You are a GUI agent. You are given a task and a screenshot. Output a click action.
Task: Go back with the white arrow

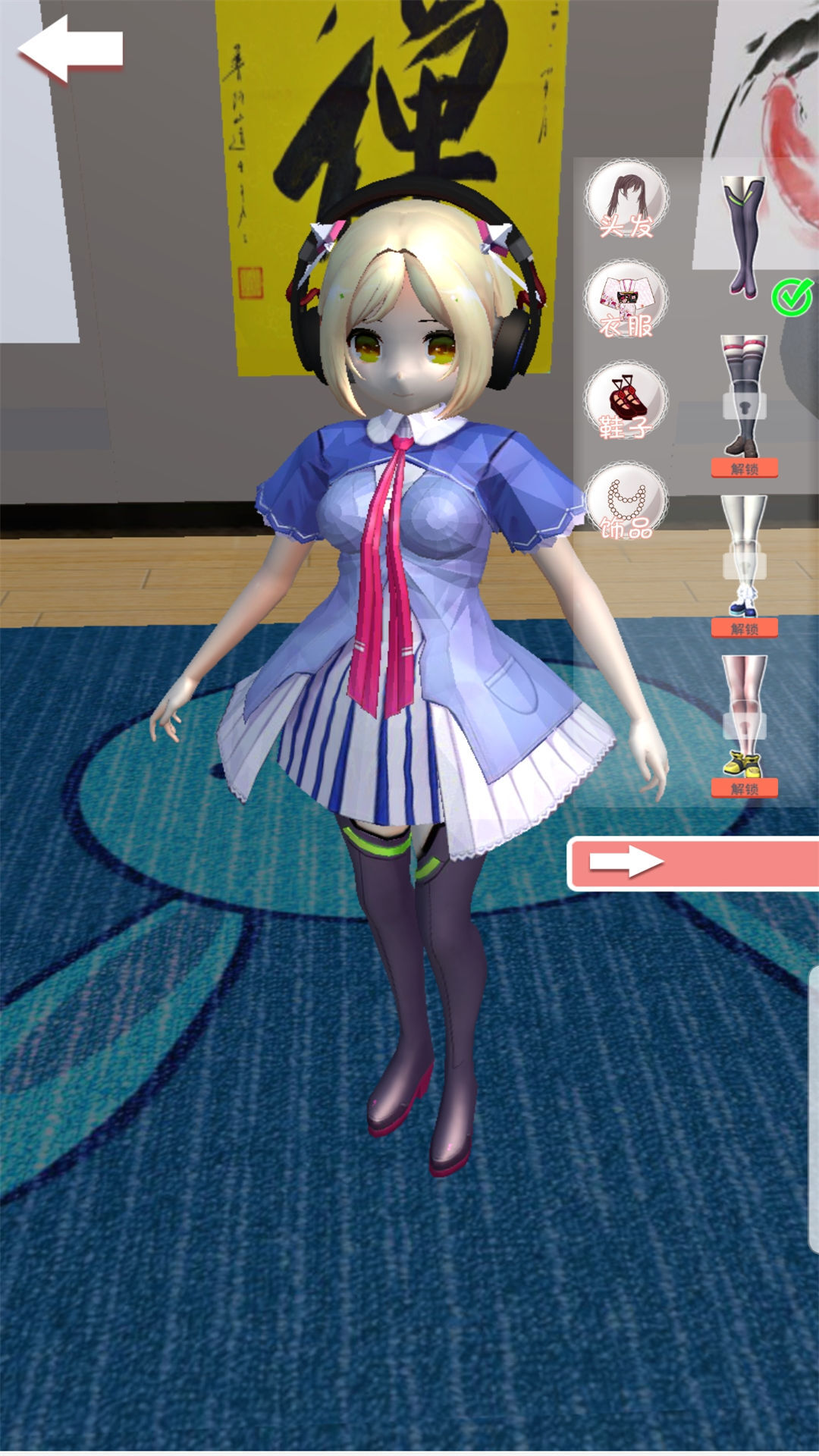tap(70, 49)
